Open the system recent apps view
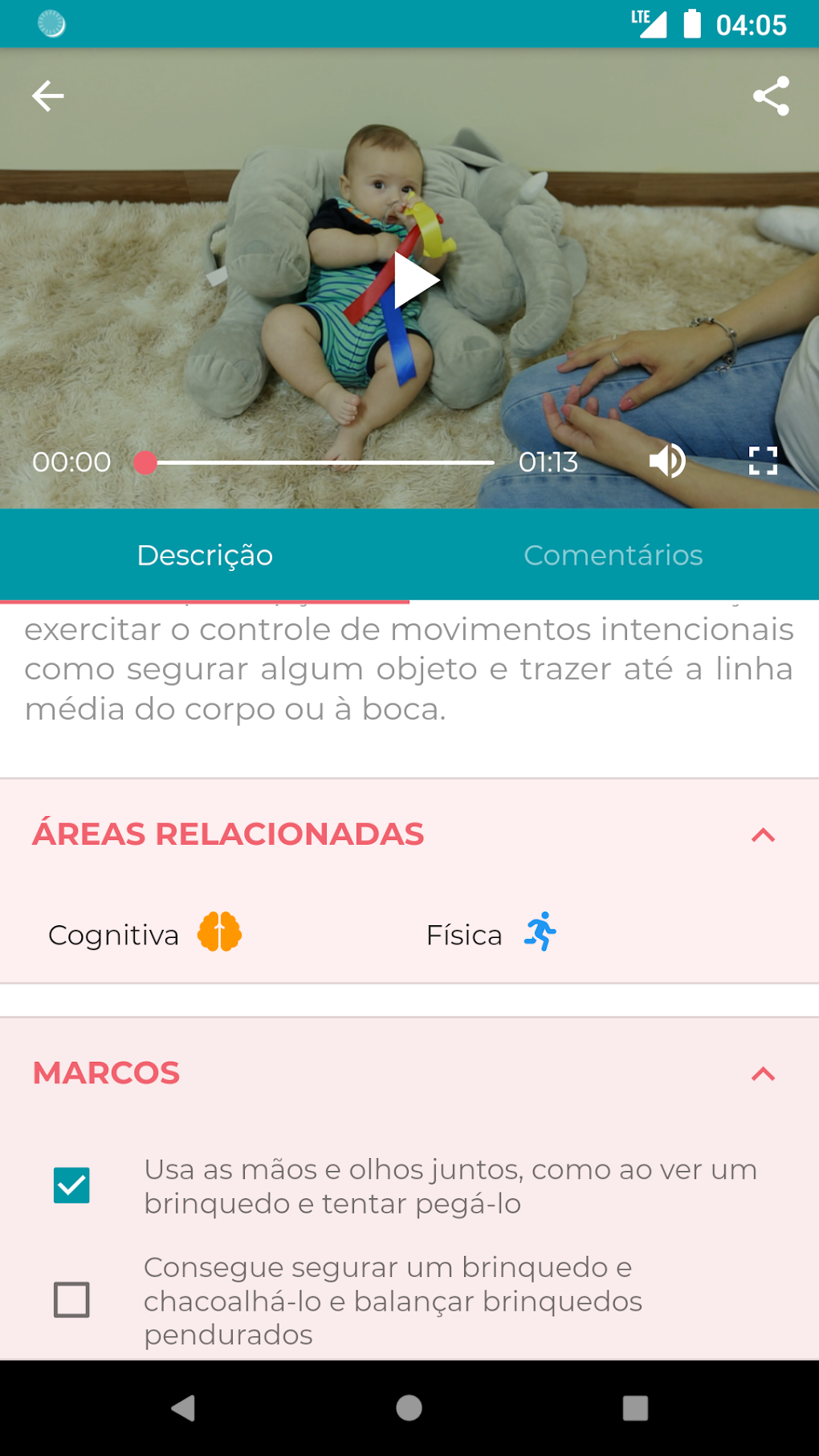 [x=635, y=1408]
